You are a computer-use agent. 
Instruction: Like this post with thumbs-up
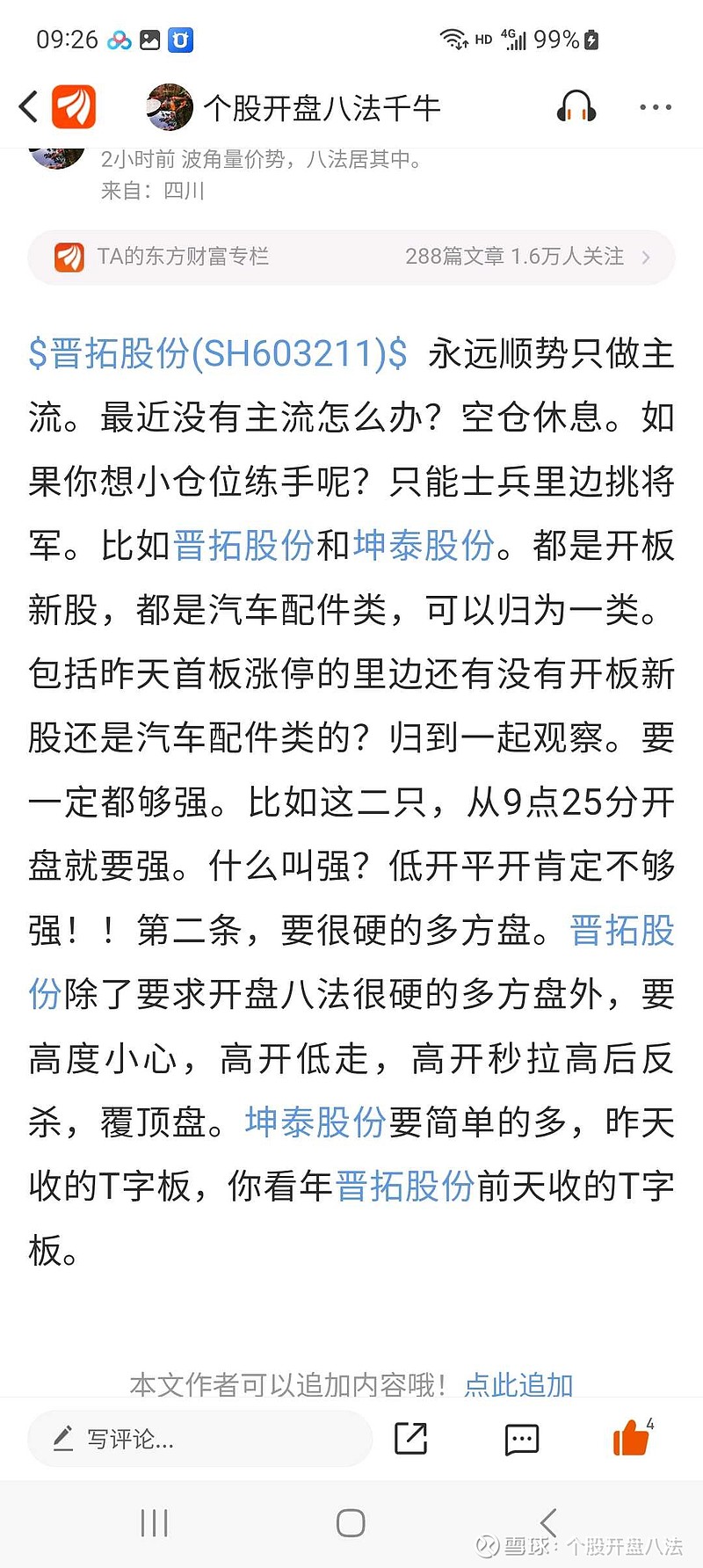click(x=632, y=1437)
